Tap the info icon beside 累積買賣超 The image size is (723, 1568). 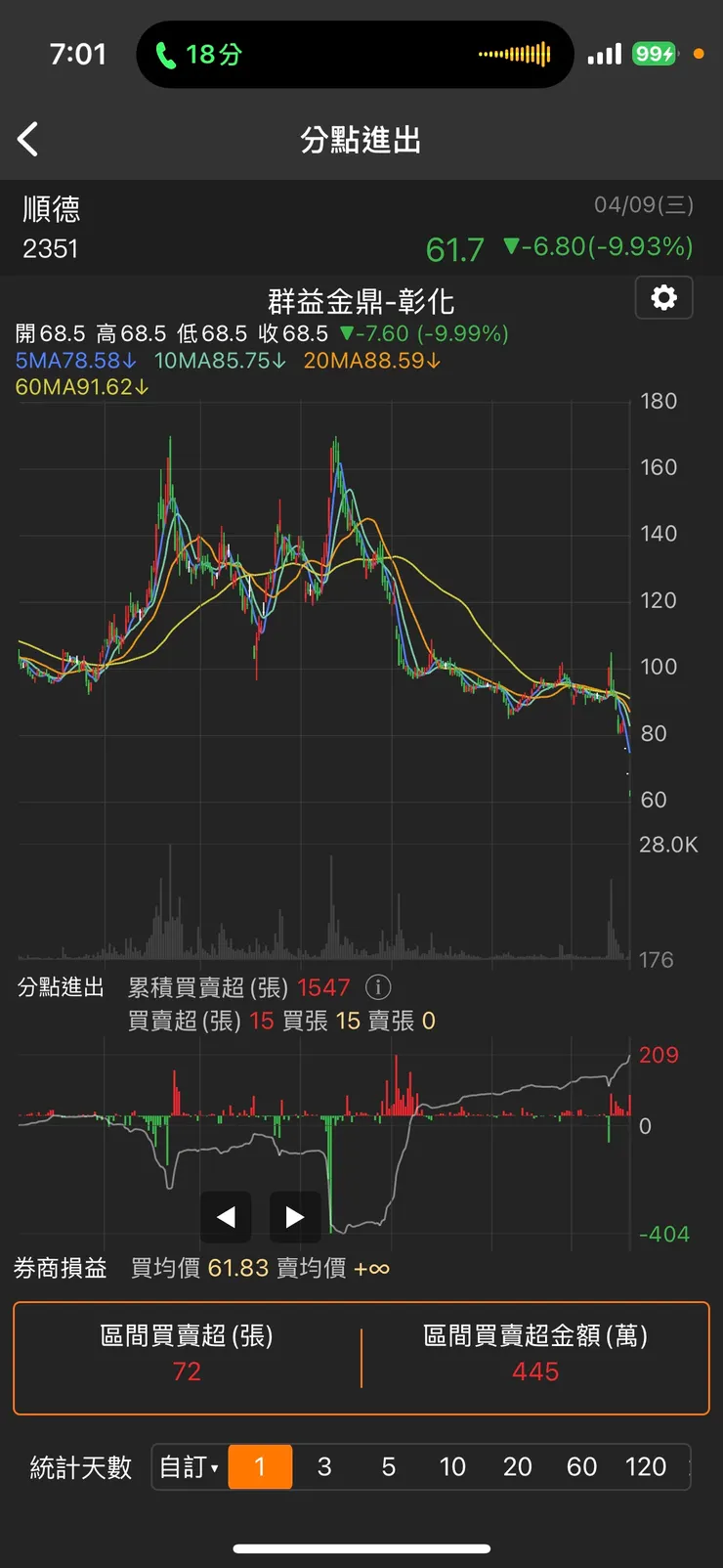pos(377,987)
